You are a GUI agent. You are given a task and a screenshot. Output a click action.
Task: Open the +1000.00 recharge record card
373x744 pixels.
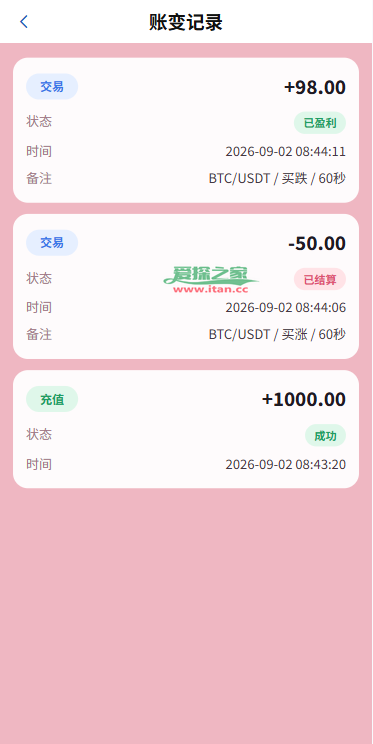click(186, 429)
